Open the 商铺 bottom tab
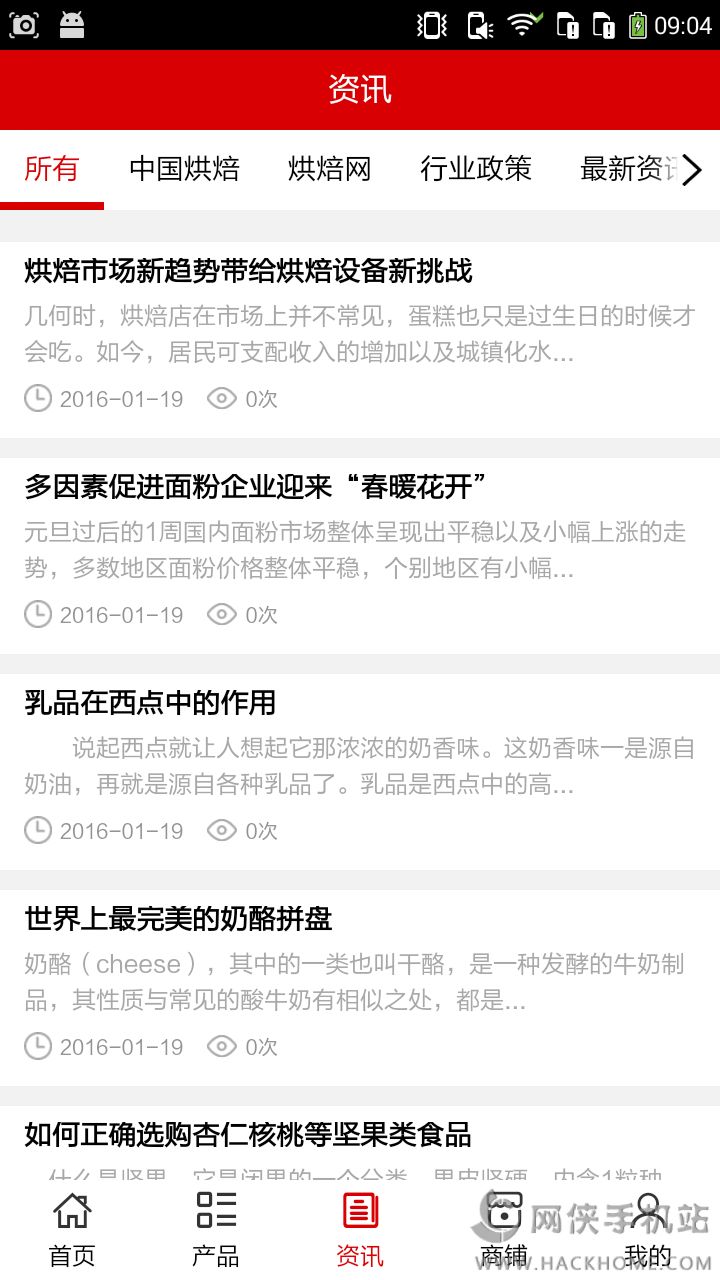The width and height of the screenshot is (720, 1280). point(504,1230)
